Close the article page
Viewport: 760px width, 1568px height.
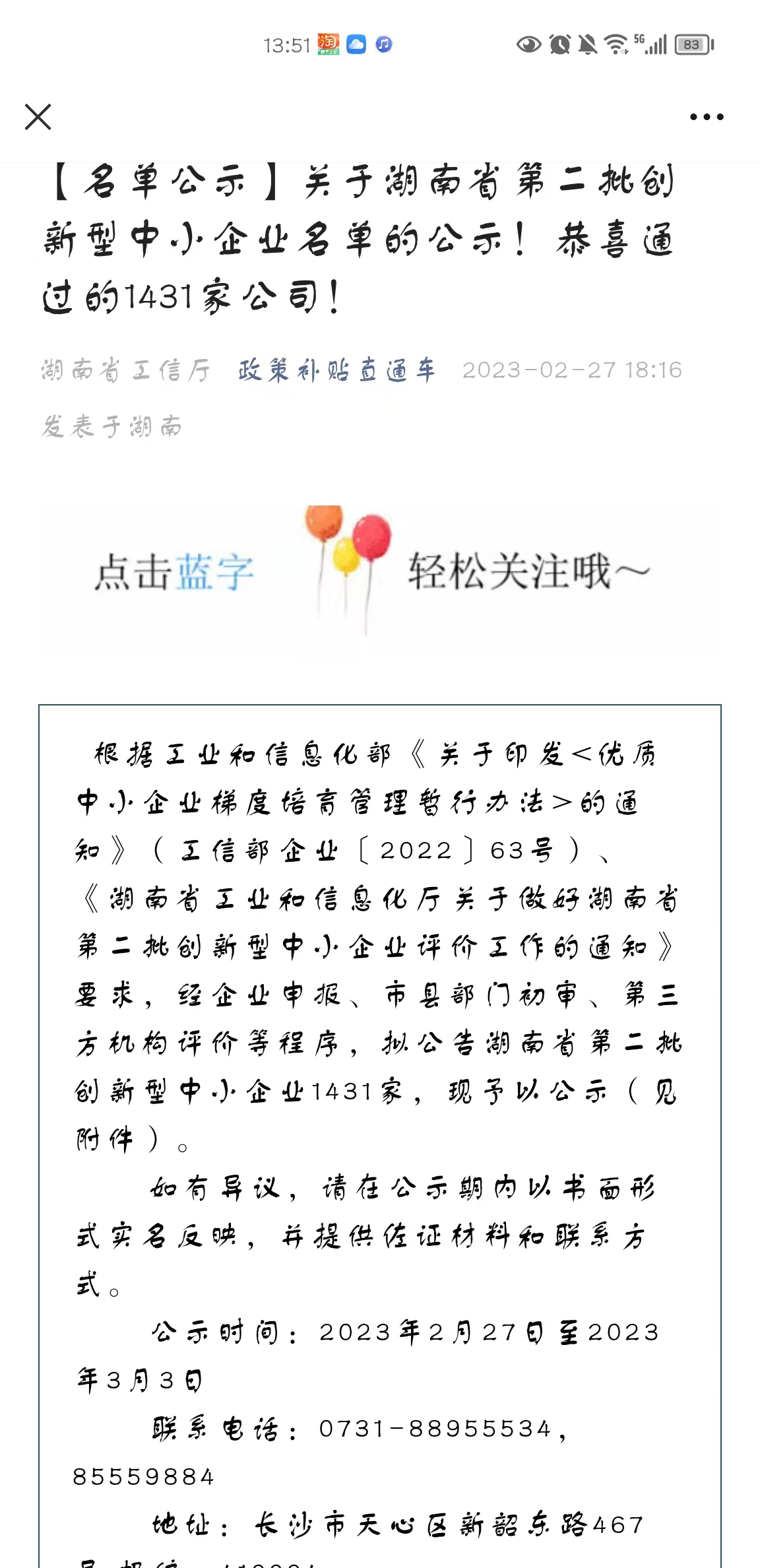click(x=38, y=117)
